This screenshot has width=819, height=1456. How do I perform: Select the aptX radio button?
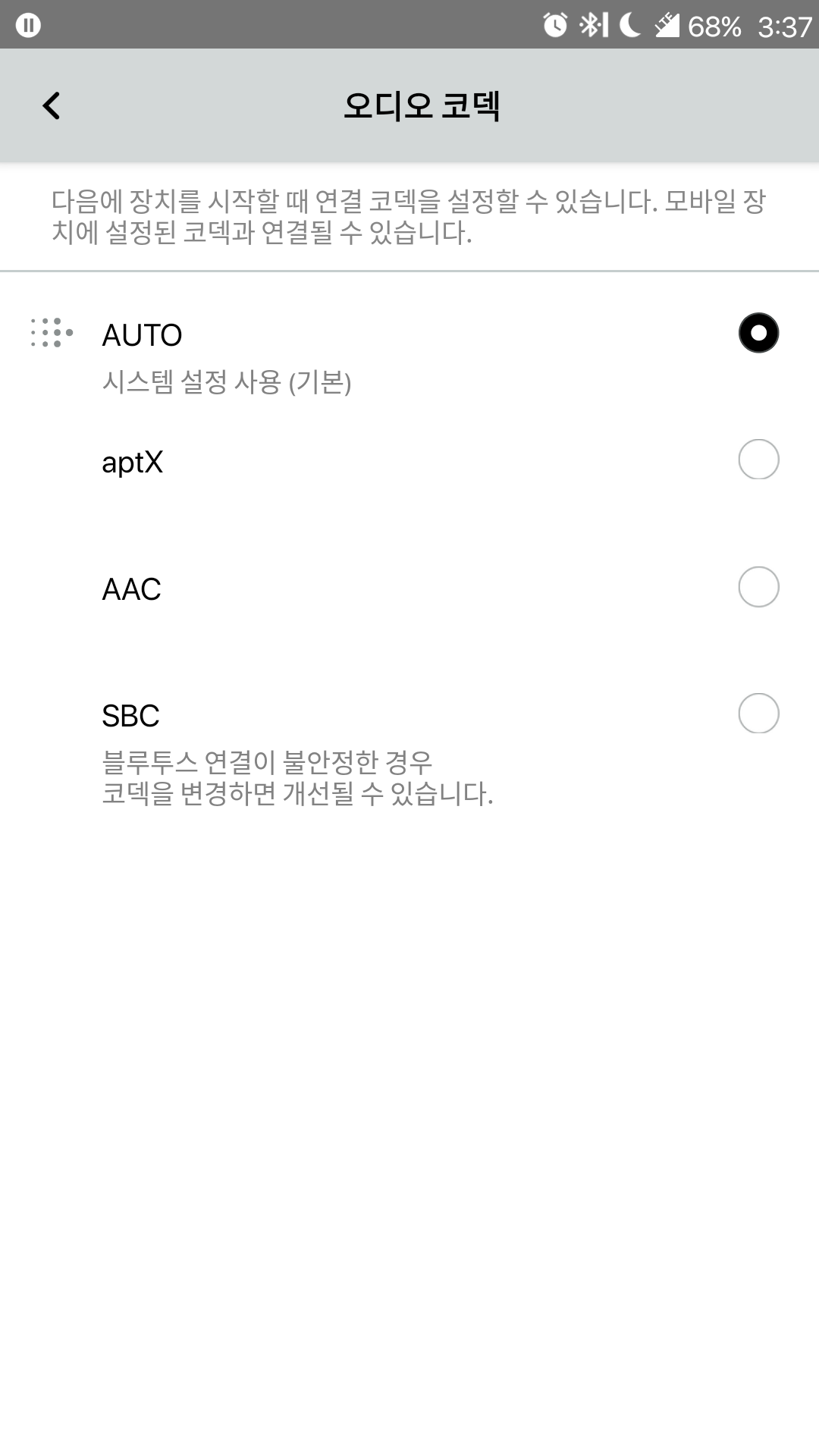pos(758,460)
